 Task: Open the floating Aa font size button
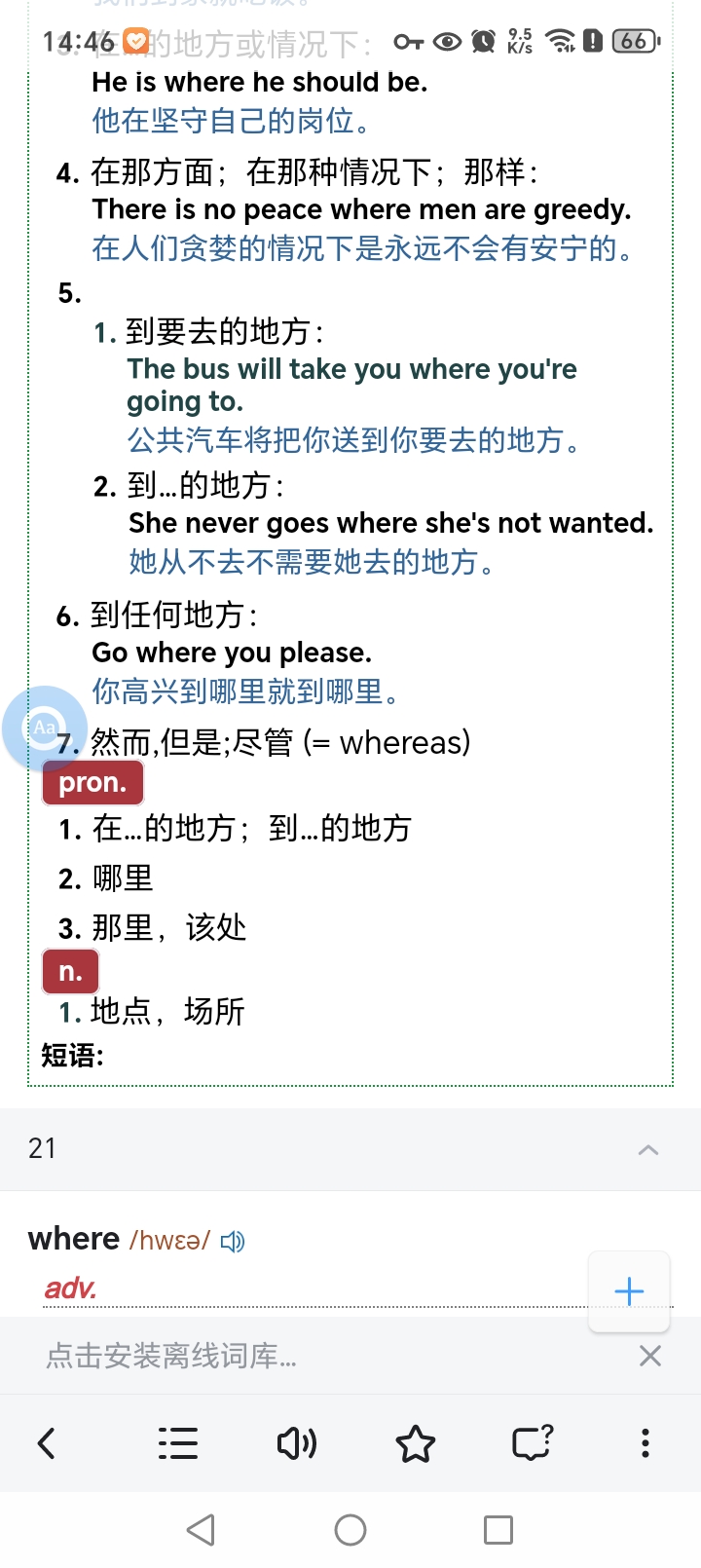(x=44, y=728)
